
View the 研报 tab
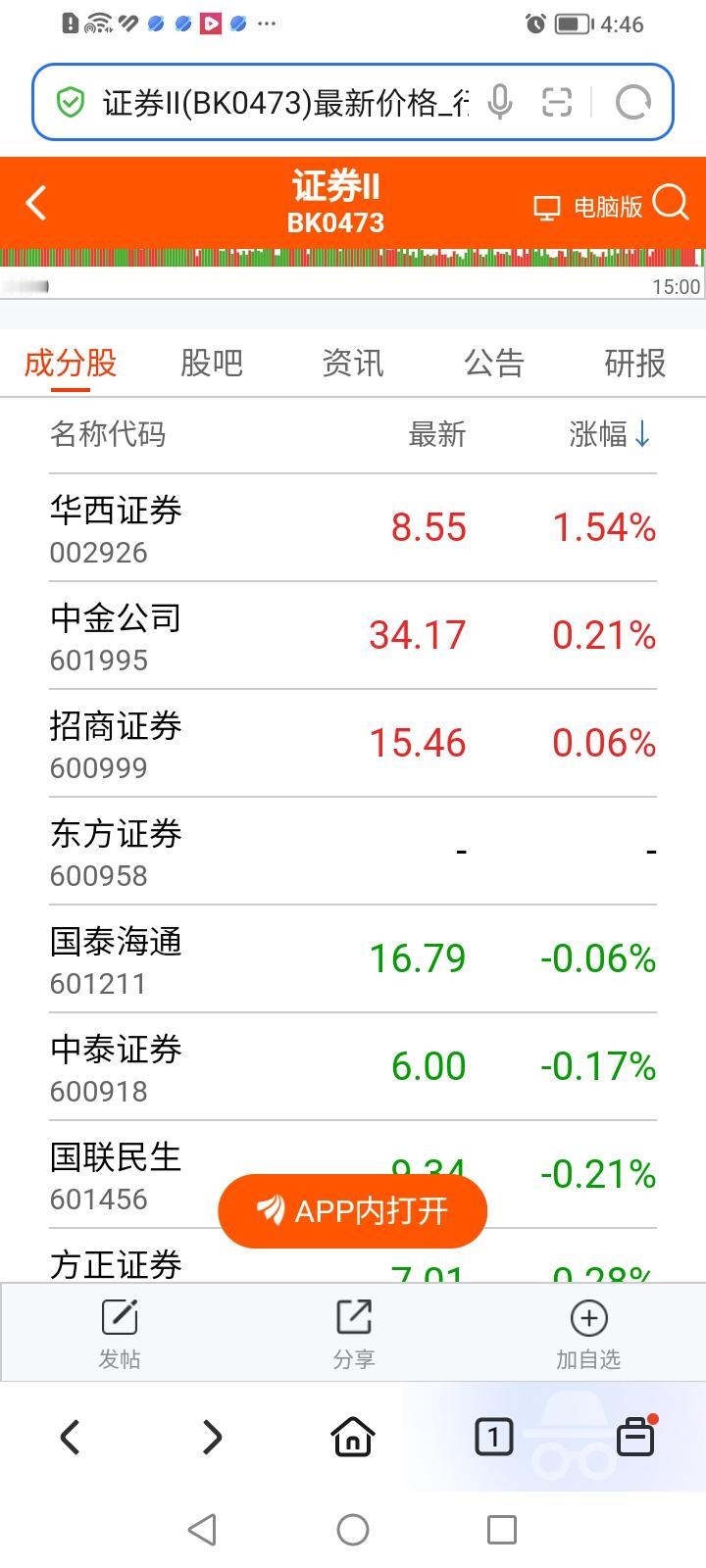pyautogui.click(x=634, y=364)
